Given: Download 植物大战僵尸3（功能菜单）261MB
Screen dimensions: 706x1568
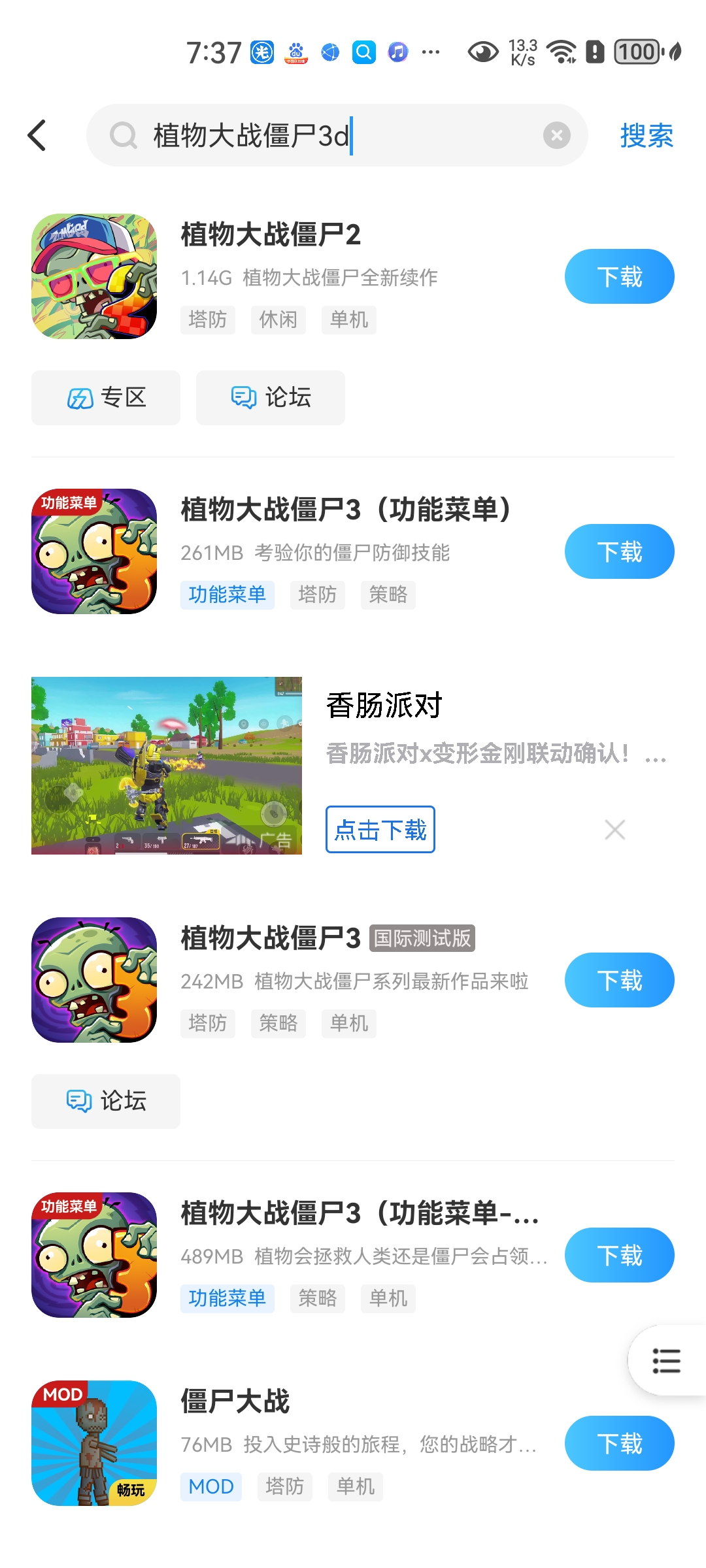Looking at the screenshot, I should tap(619, 551).
